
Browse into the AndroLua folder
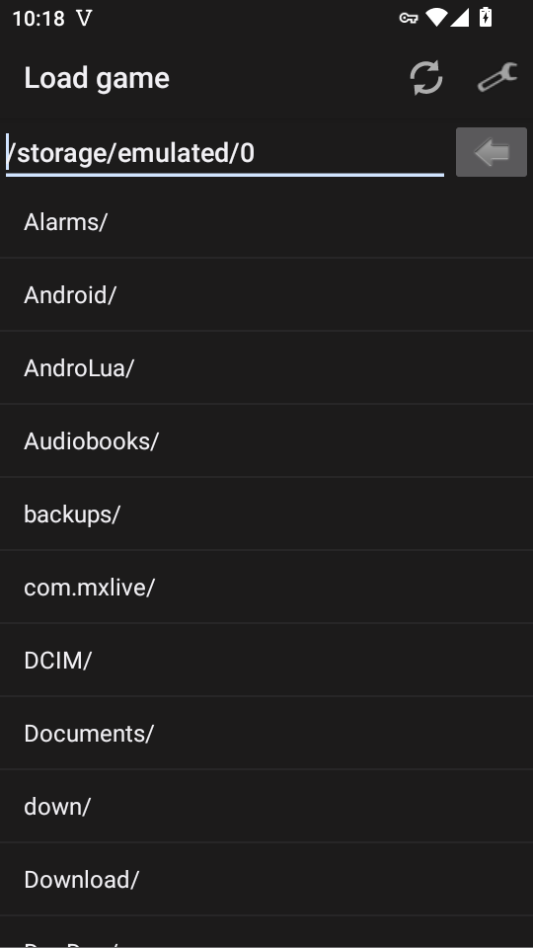[x=266, y=368]
